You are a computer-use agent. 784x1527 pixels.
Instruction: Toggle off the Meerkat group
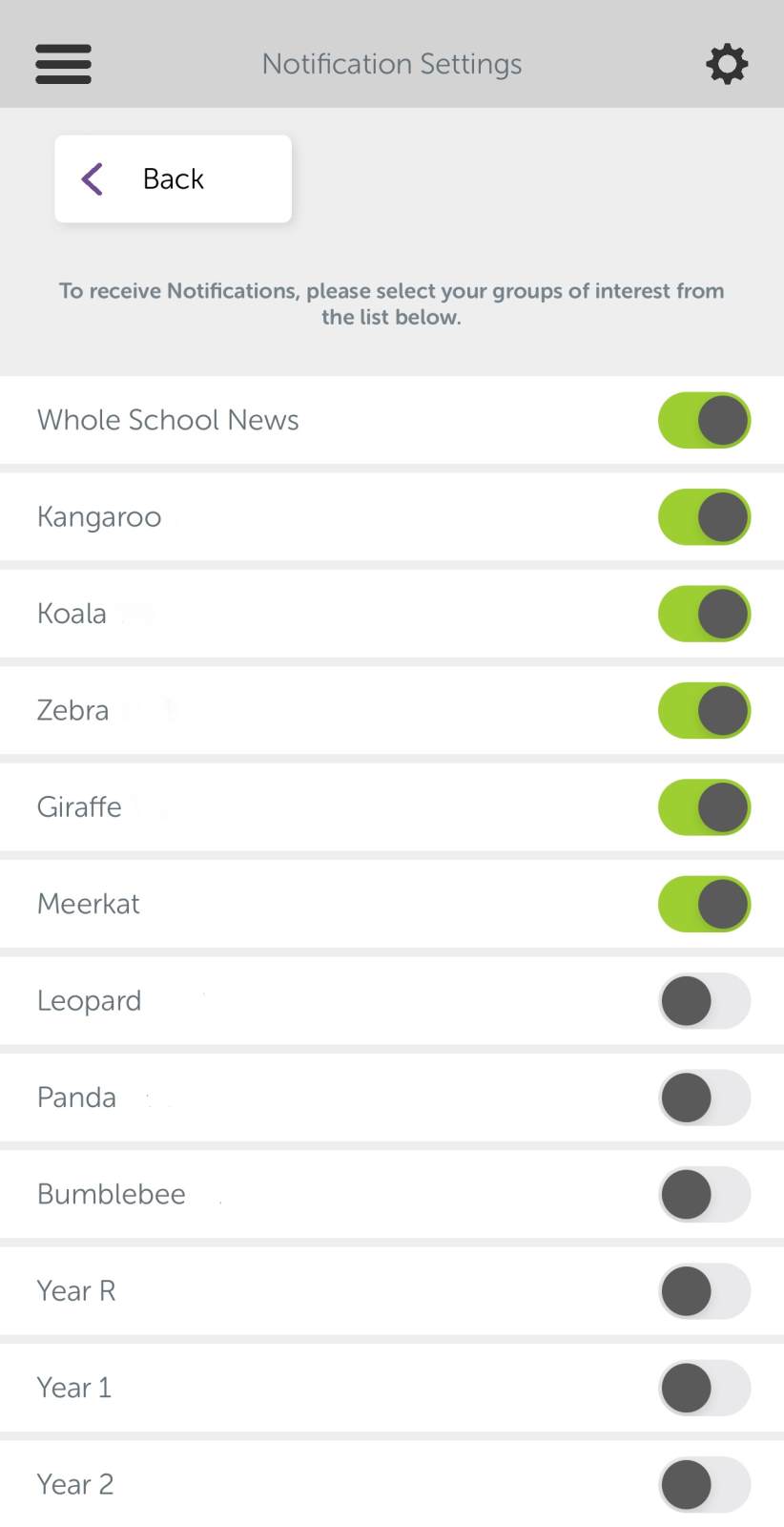[x=705, y=904]
